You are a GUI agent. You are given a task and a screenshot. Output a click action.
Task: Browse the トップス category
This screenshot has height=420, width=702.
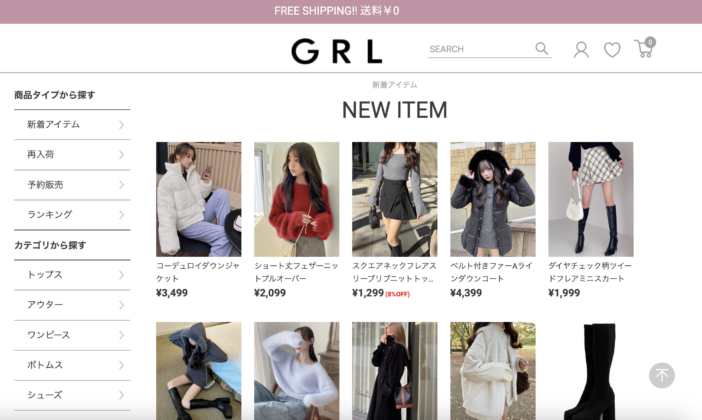(72, 275)
